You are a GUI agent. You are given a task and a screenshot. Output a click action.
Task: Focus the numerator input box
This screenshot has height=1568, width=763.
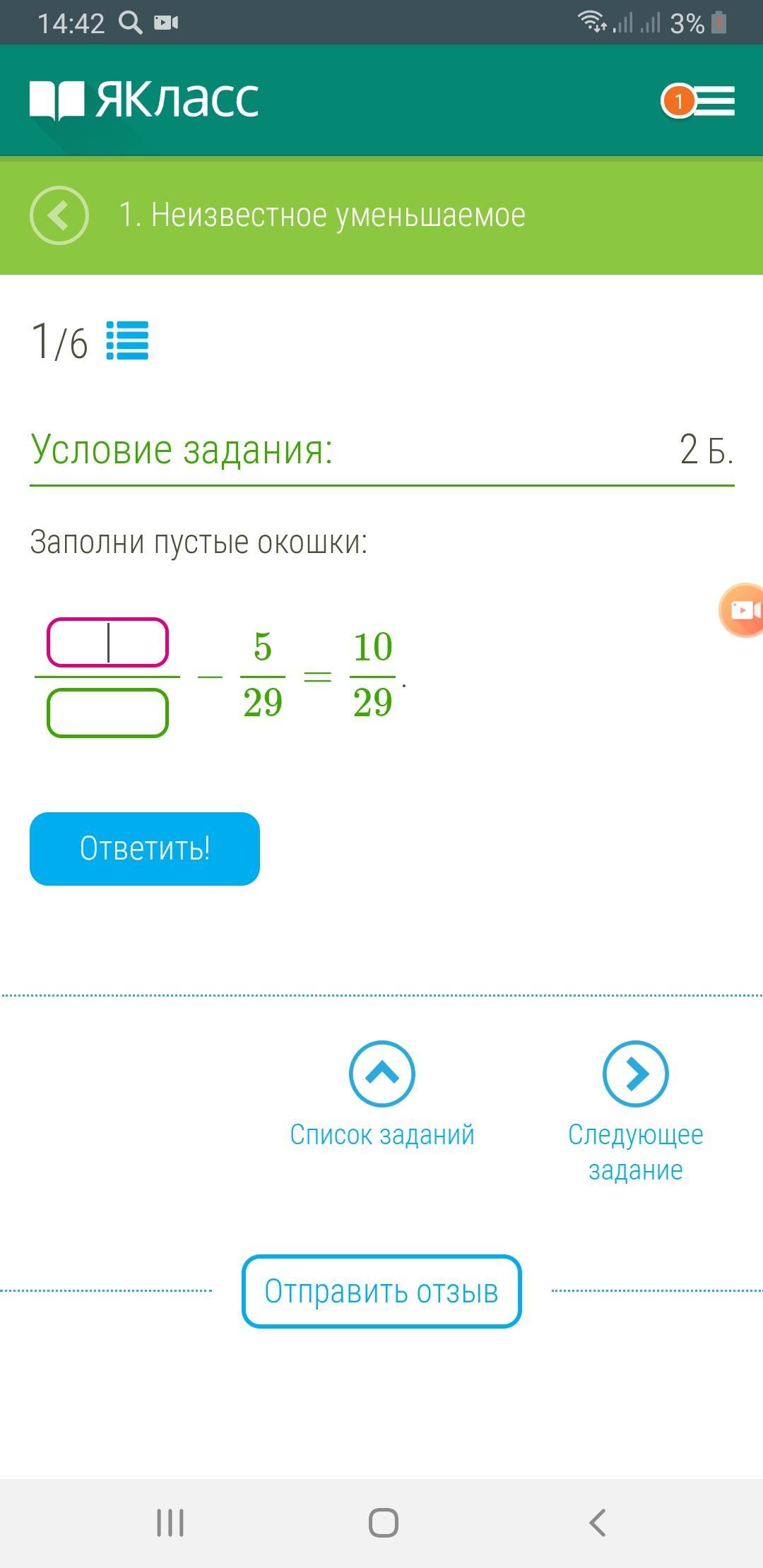(x=107, y=642)
